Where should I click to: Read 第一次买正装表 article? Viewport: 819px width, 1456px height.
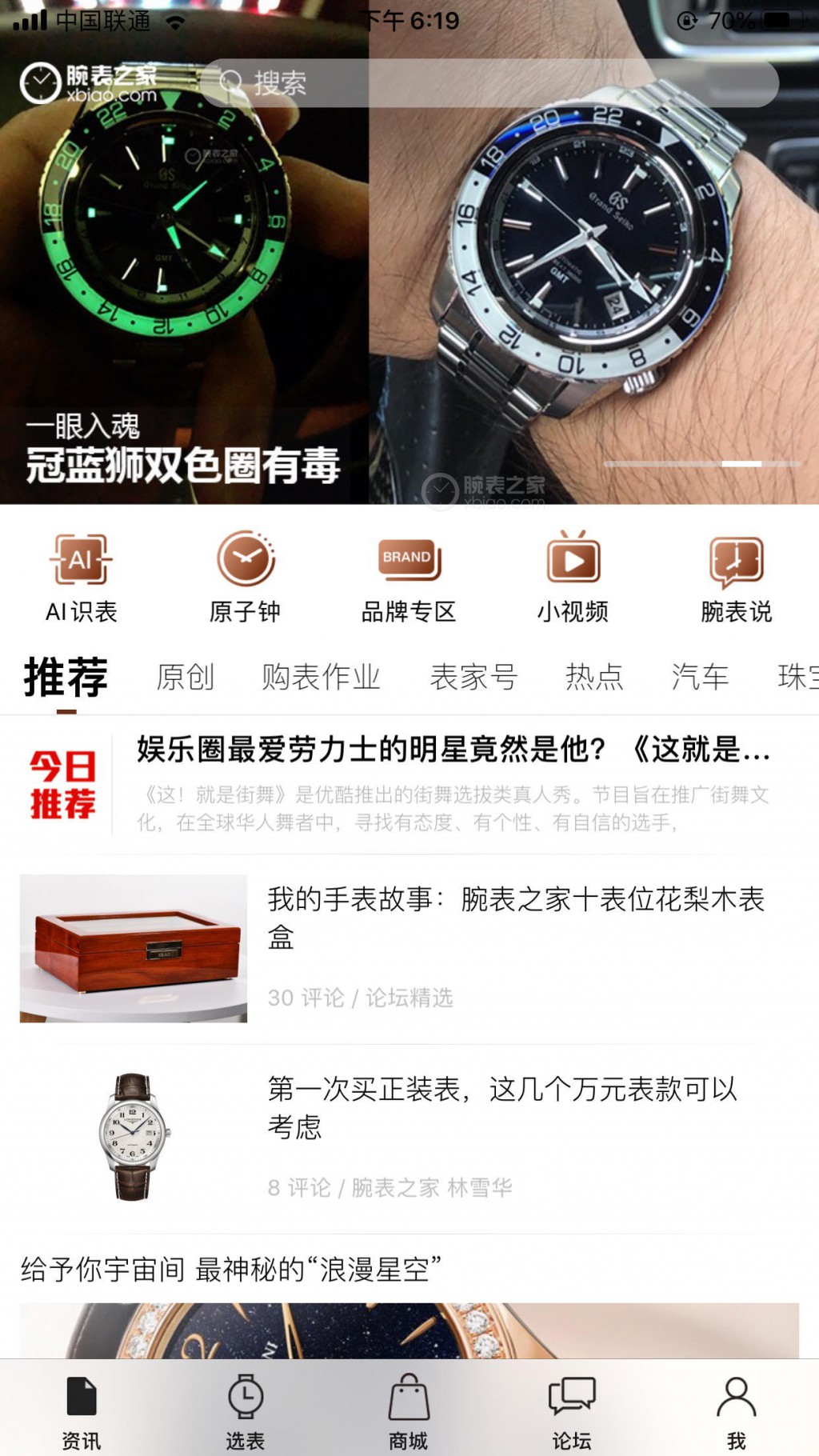502,1107
